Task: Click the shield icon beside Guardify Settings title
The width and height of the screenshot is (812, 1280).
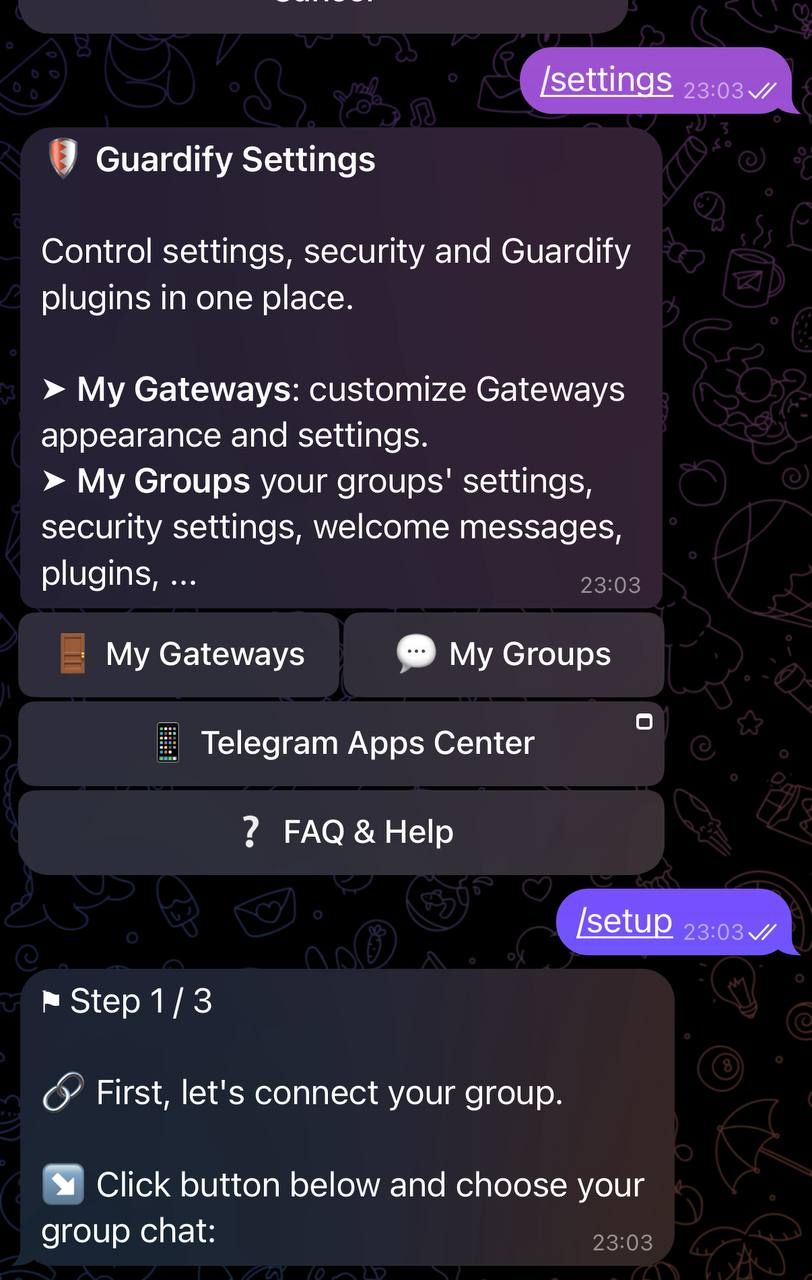Action: click(x=61, y=158)
